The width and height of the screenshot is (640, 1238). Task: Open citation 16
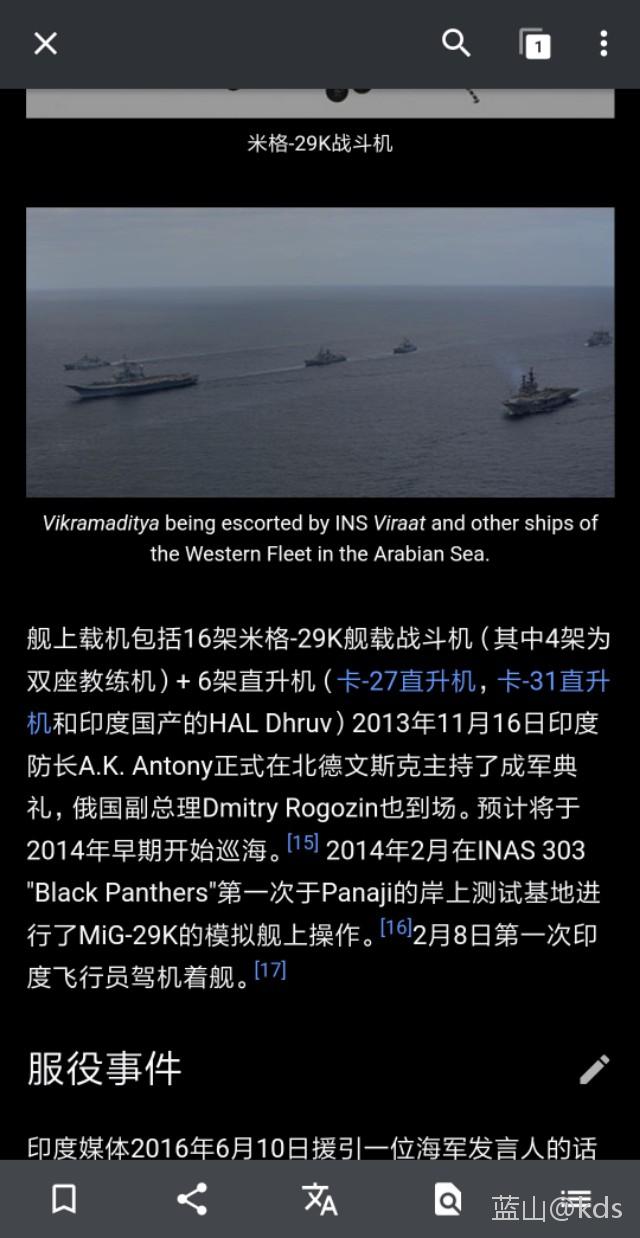pos(396,928)
